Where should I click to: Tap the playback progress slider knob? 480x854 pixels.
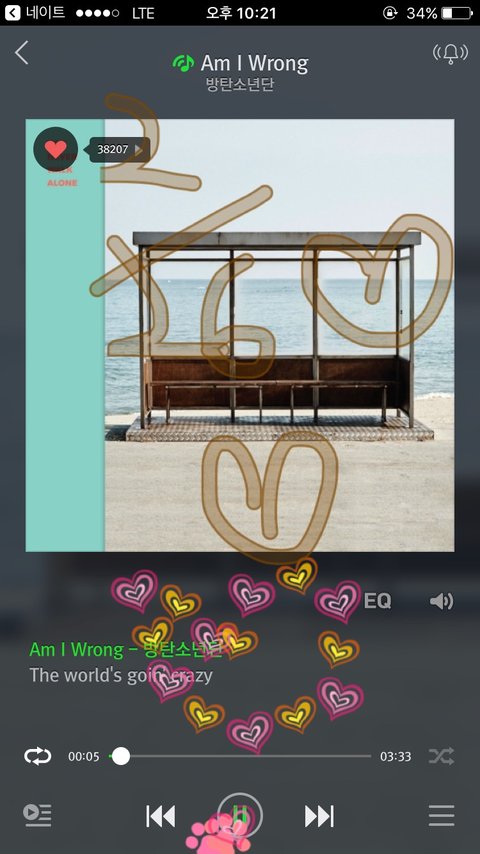(120, 756)
